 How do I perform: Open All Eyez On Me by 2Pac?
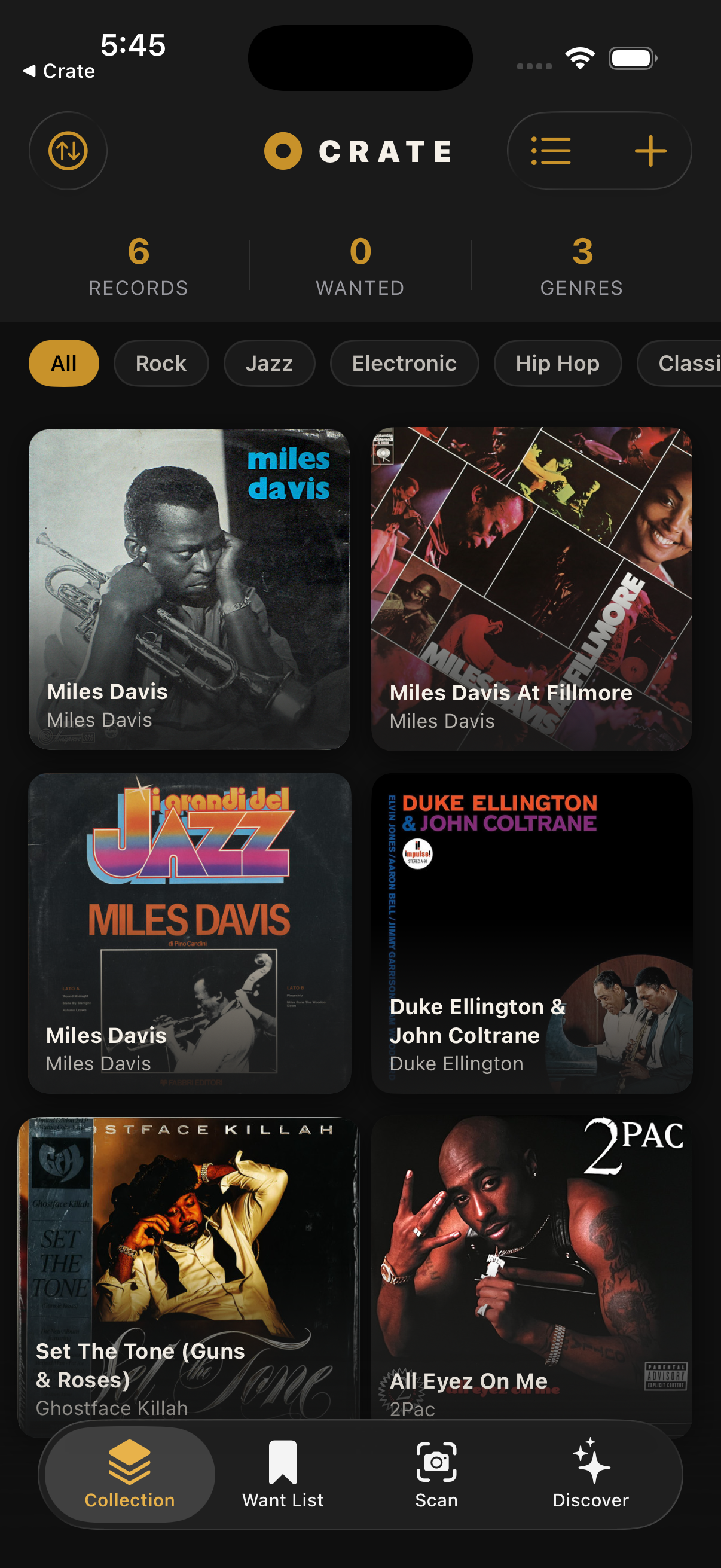[531, 1266]
